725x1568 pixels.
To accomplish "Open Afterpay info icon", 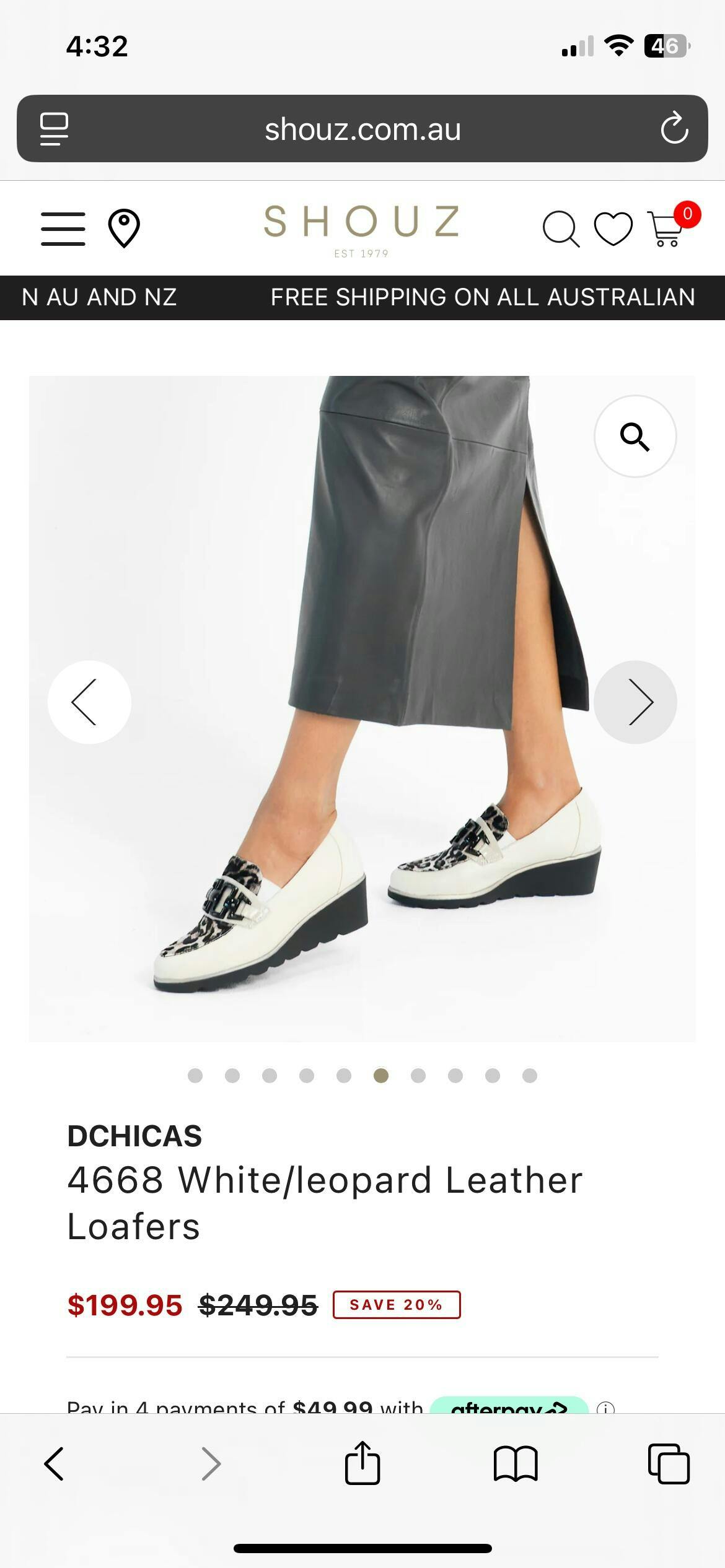I will (605, 1409).
